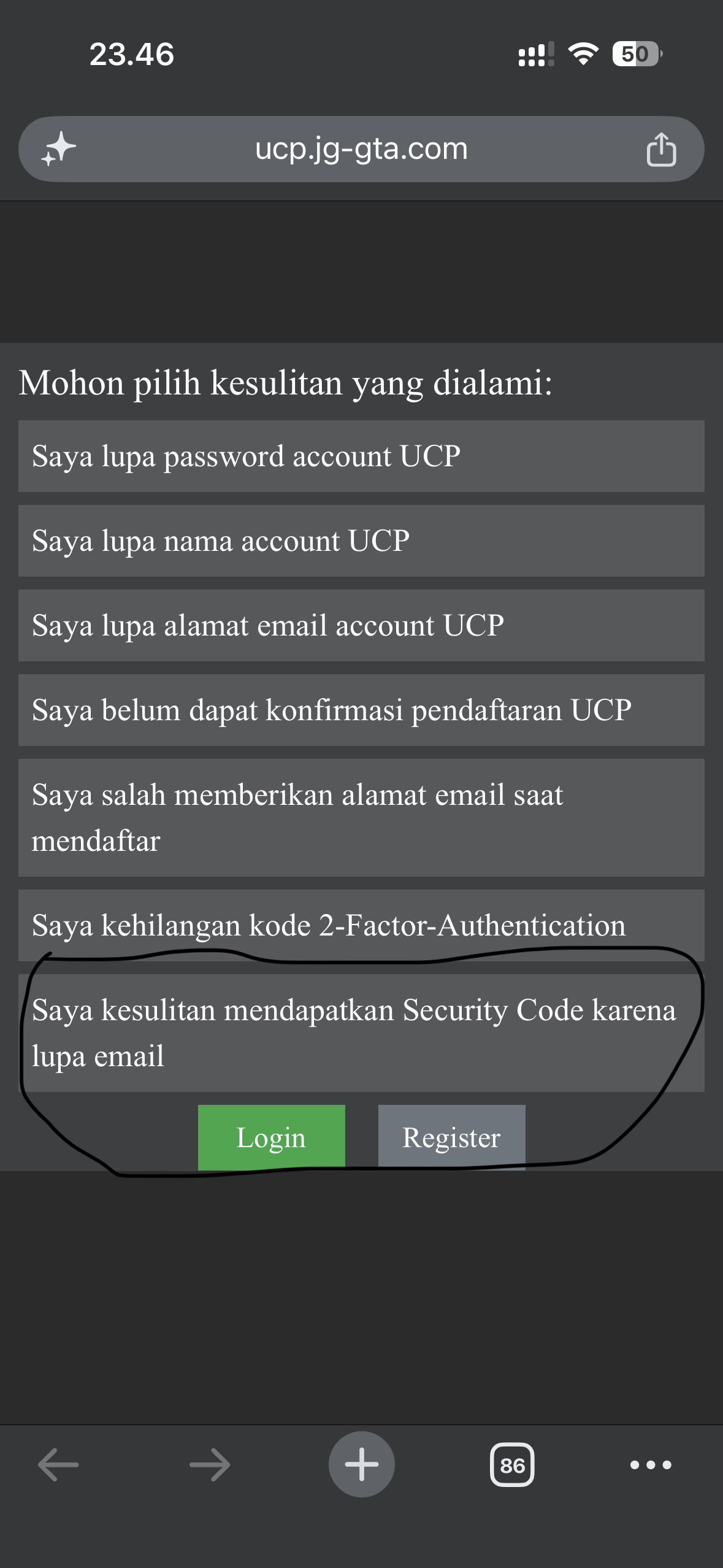
Task: Open the sparkle assistant icon
Action: (x=58, y=149)
